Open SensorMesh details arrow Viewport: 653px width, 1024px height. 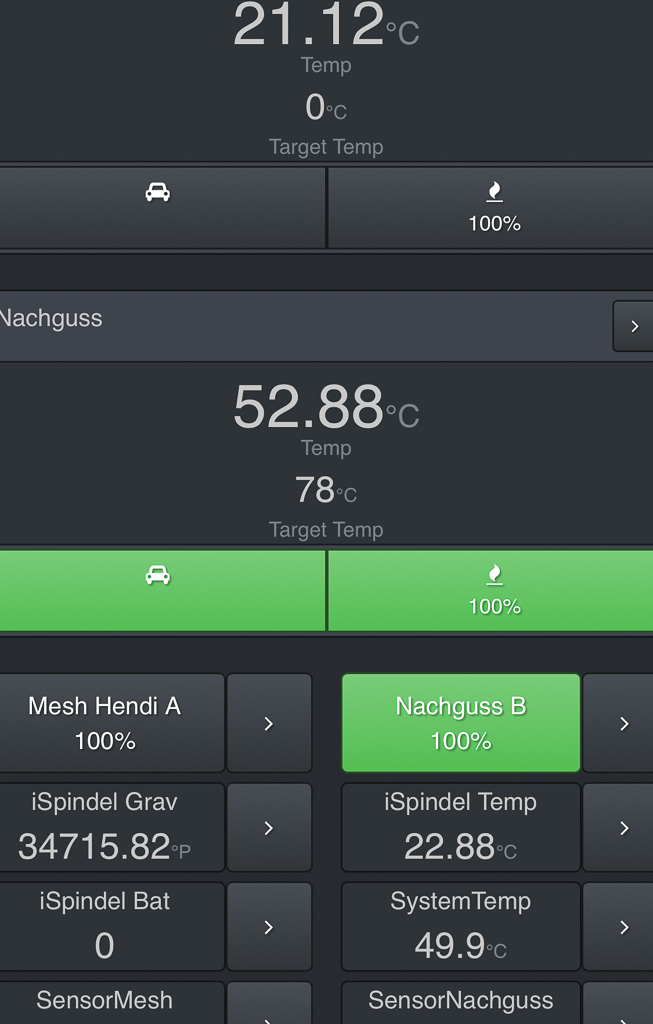pyautogui.click(x=269, y=1008)
